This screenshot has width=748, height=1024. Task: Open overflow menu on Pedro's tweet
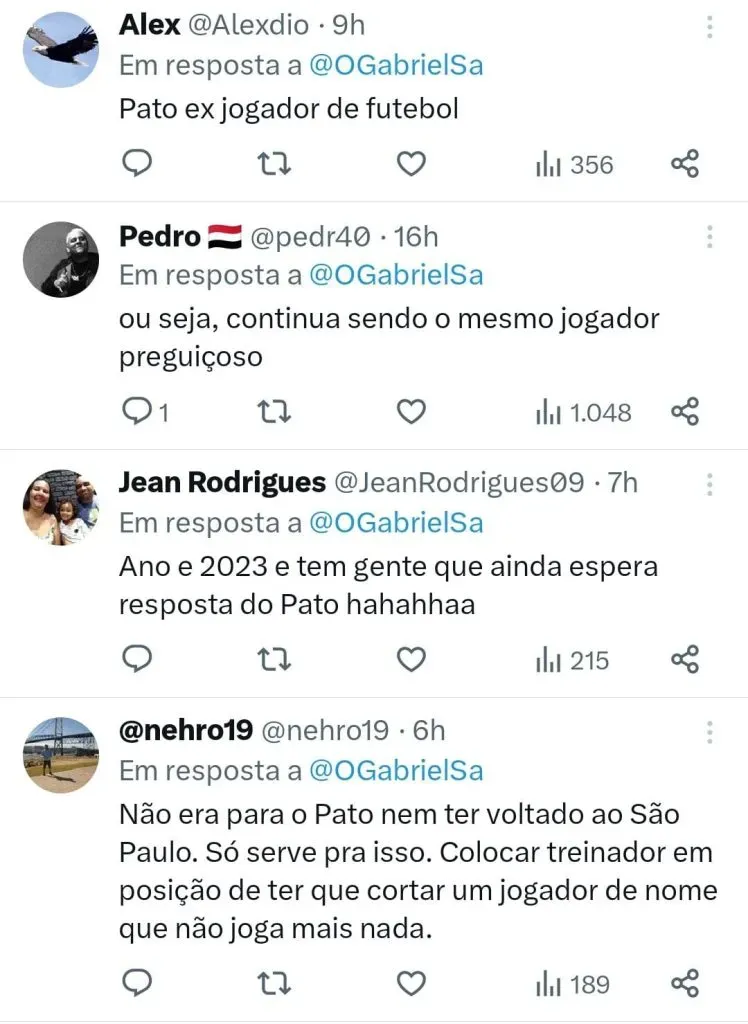(709, 237)
